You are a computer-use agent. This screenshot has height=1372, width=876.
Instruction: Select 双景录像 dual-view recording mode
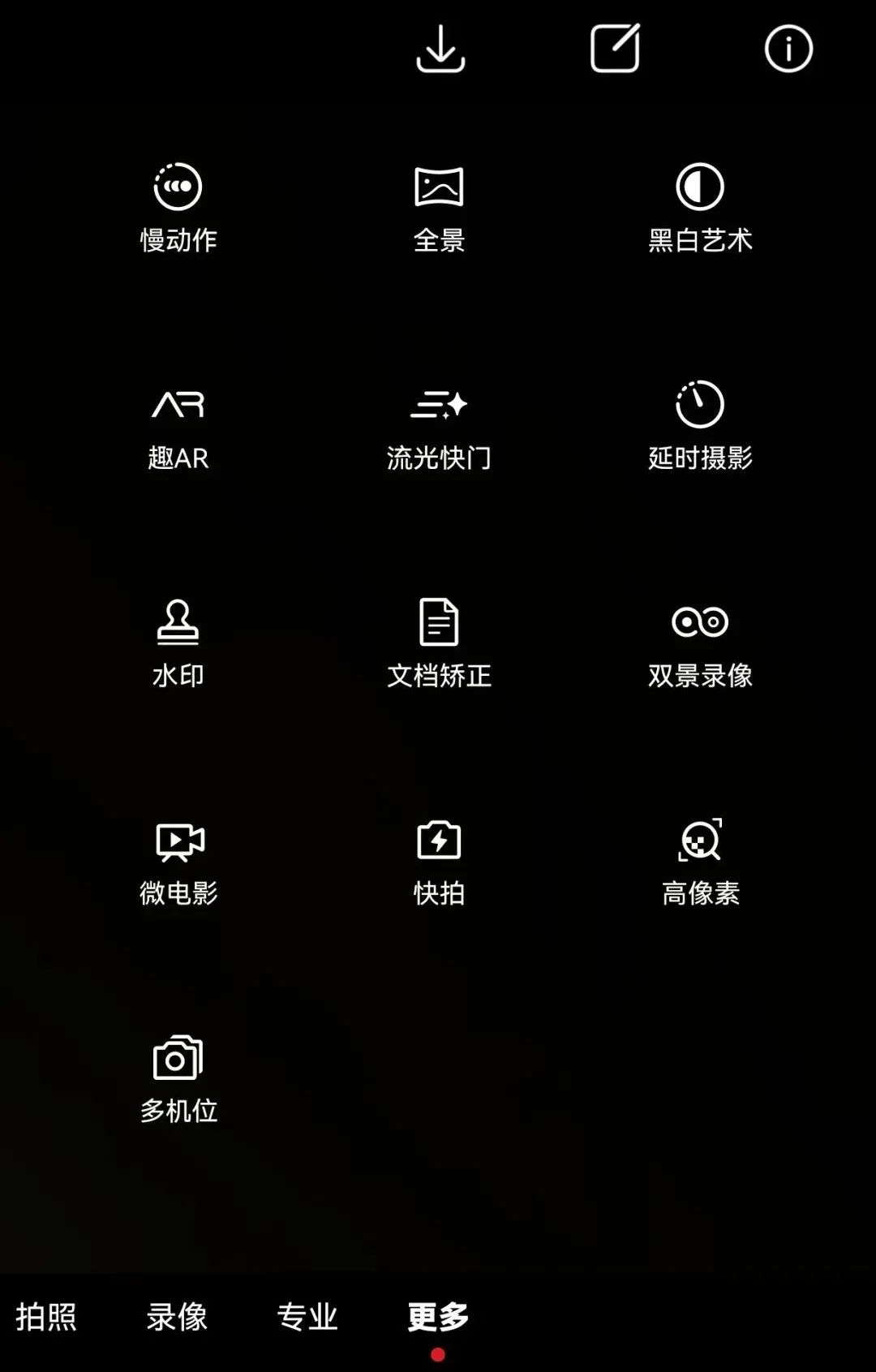[699, 641]
